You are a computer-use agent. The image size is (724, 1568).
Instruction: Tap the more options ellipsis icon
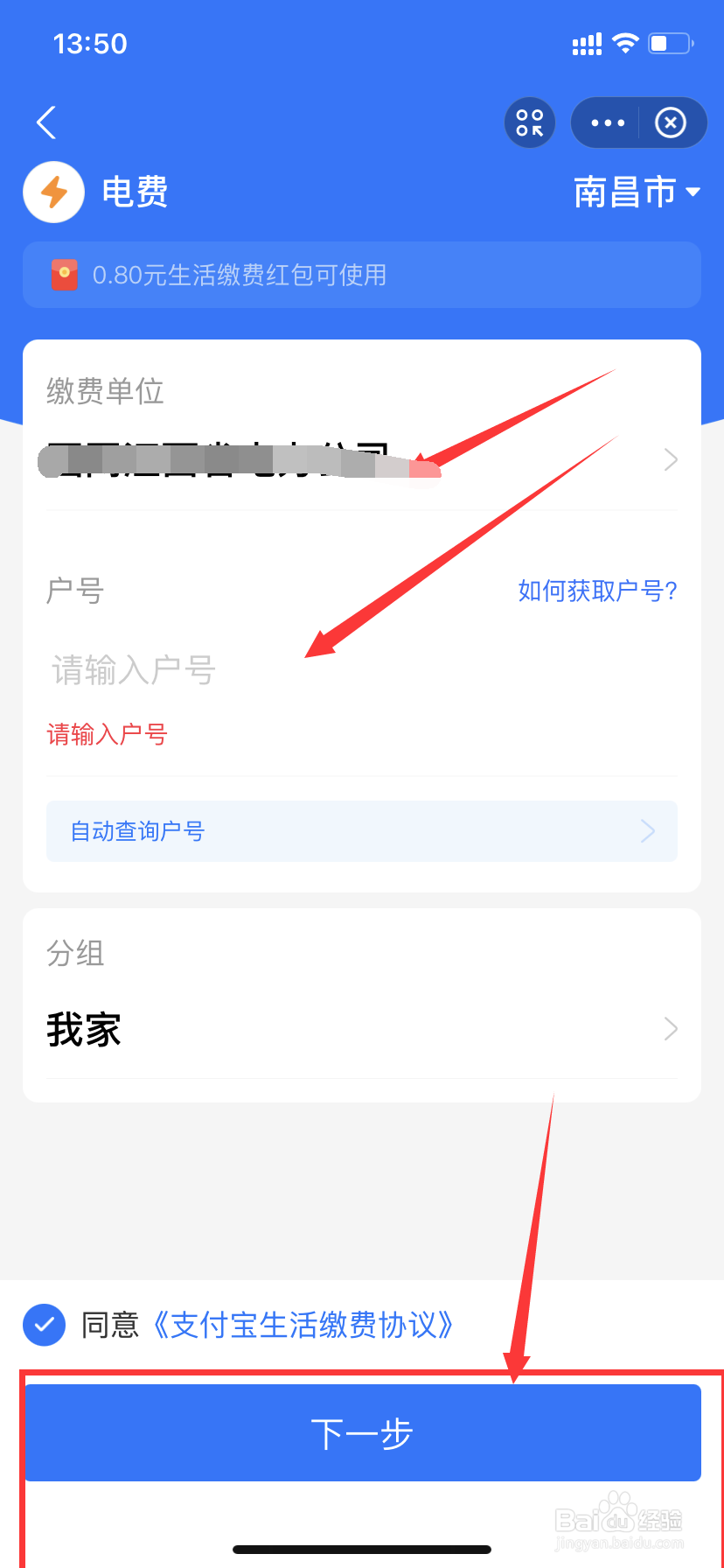[608, 122]
